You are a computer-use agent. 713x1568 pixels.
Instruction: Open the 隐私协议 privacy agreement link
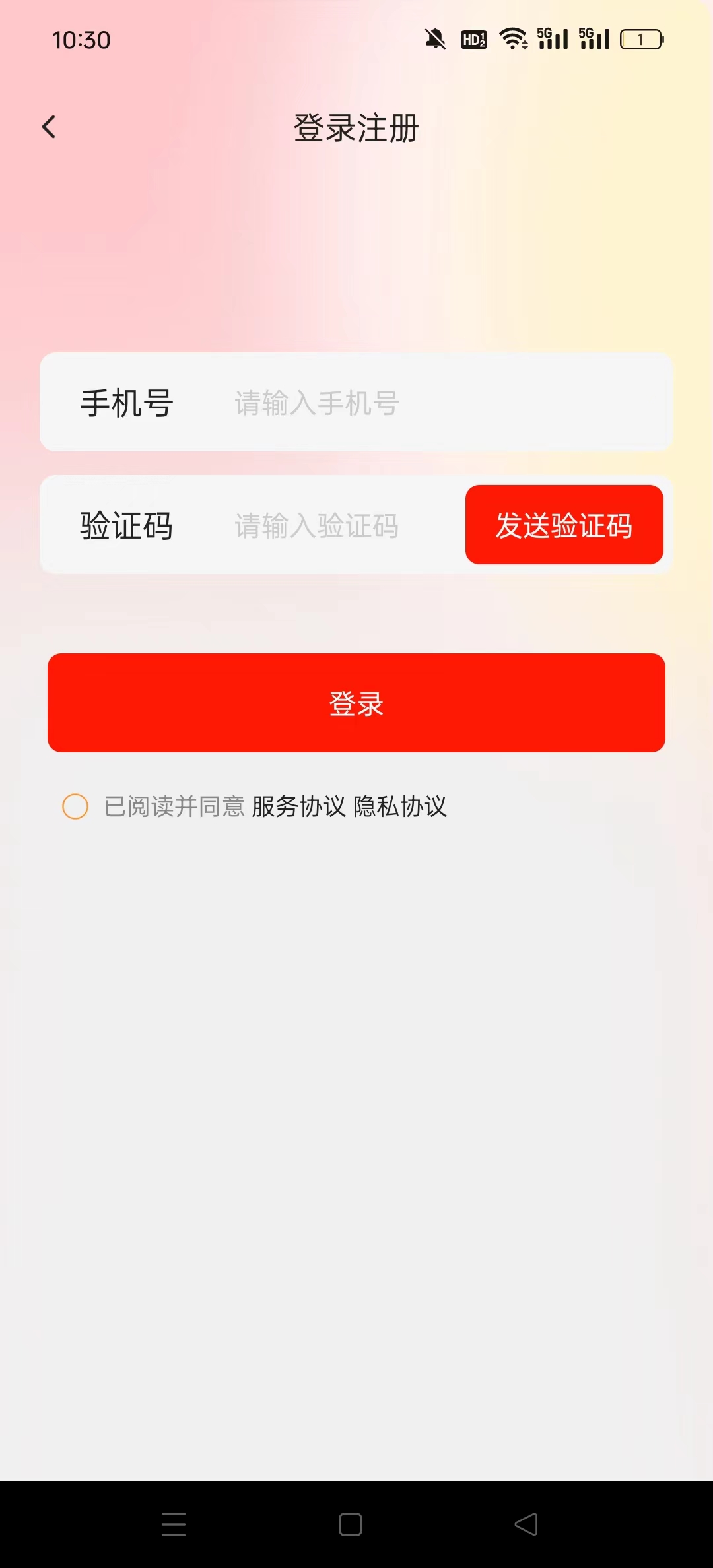pos(400,806)
